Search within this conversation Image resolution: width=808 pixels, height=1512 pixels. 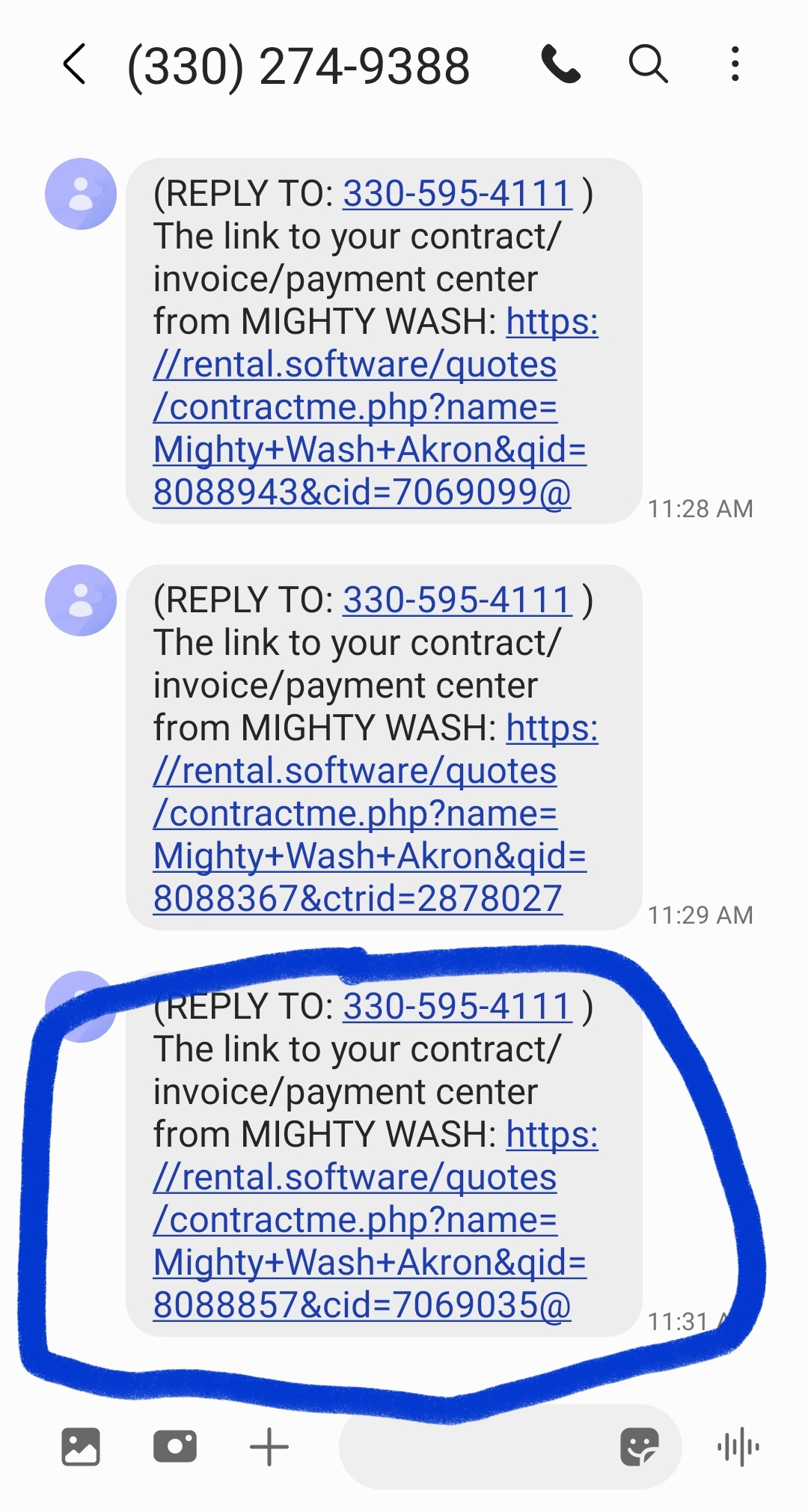tap(648, 64)
